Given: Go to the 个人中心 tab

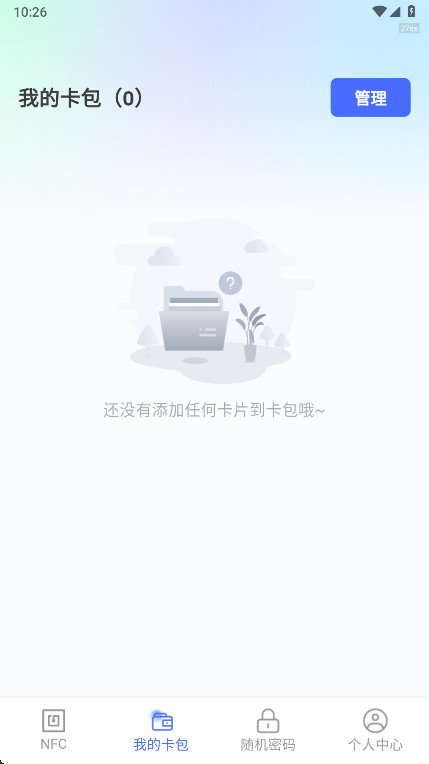Looking at the screenshot, I should coord(375,730).
